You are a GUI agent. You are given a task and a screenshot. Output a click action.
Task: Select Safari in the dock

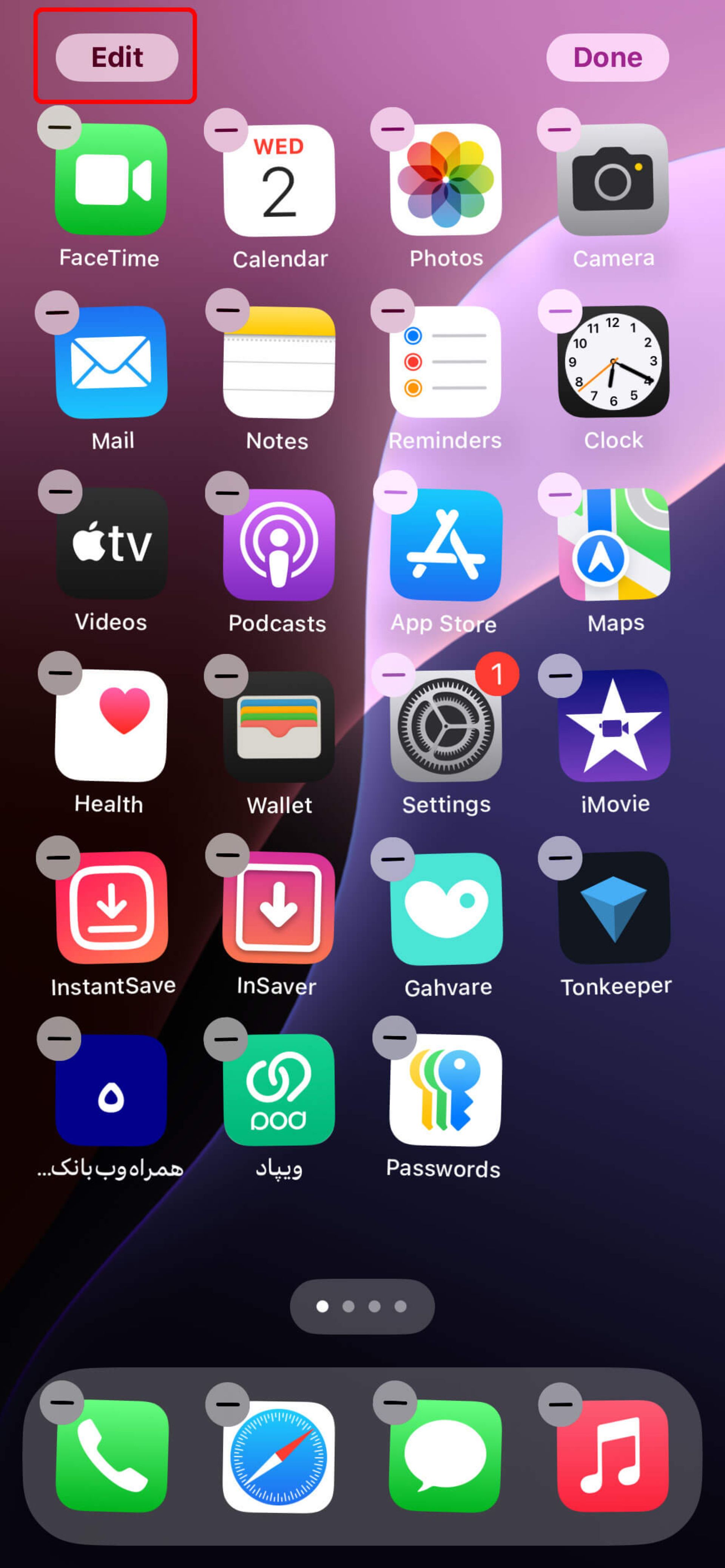279,1456
